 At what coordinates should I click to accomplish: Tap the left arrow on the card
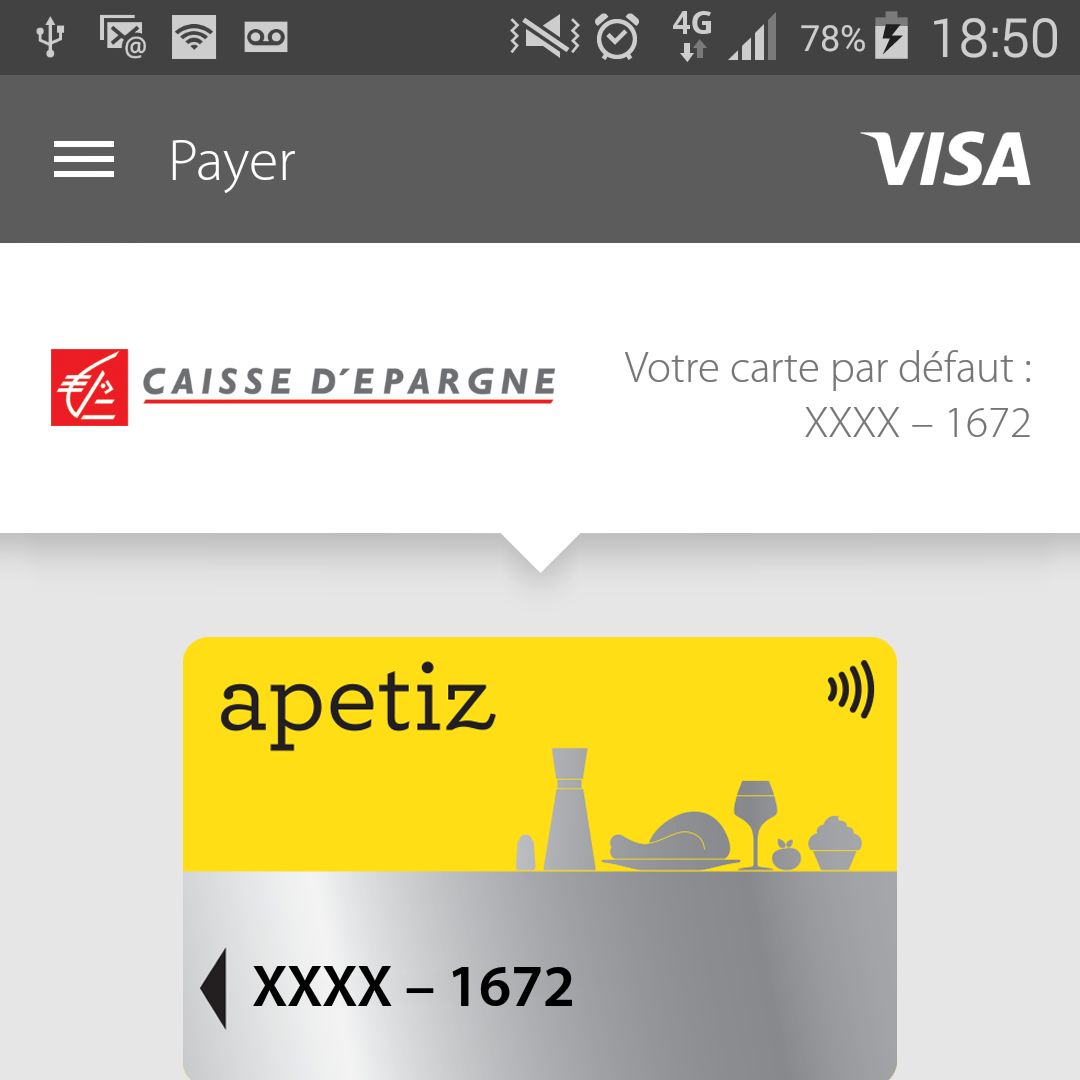click(x=214, y=987)
